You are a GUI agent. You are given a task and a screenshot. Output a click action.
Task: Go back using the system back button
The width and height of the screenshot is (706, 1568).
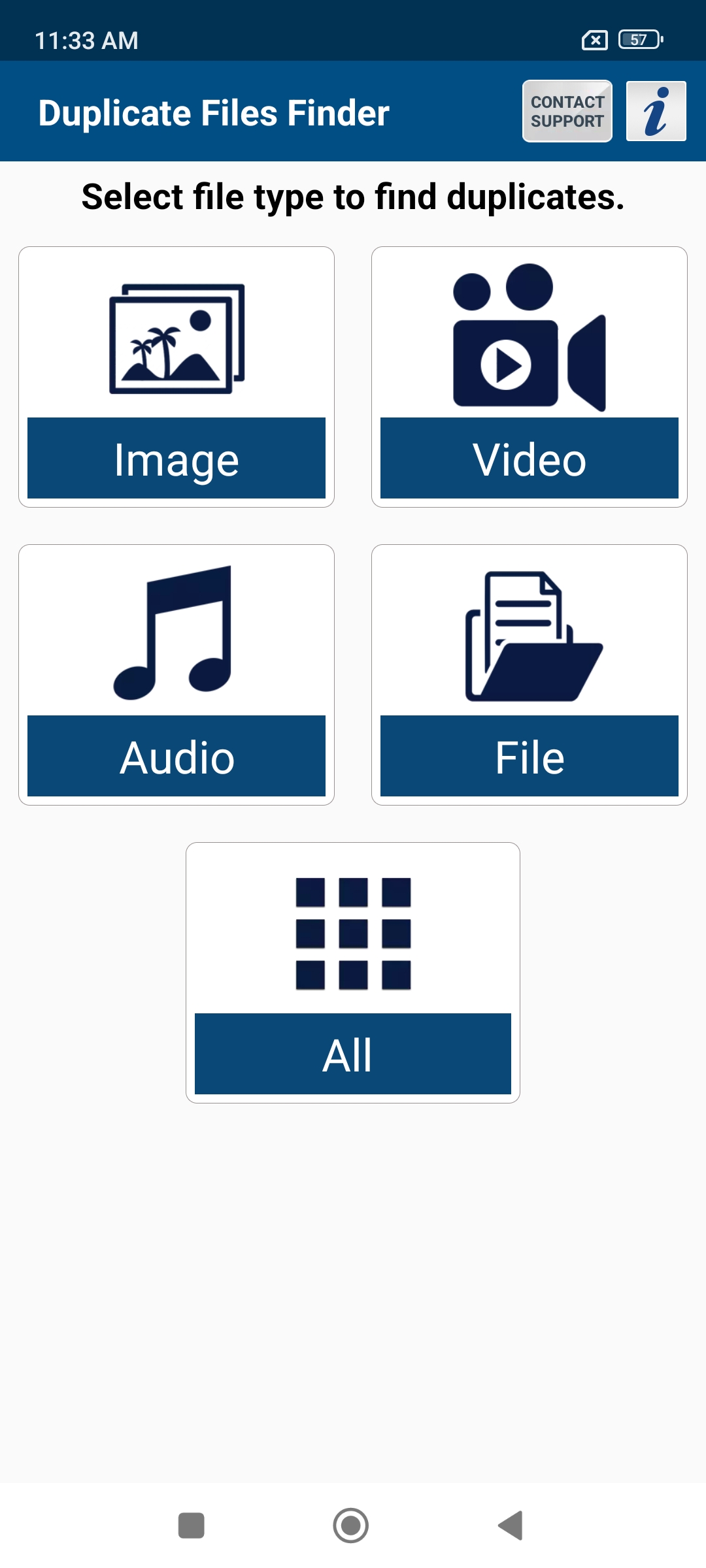click(x=511, y=1526)
